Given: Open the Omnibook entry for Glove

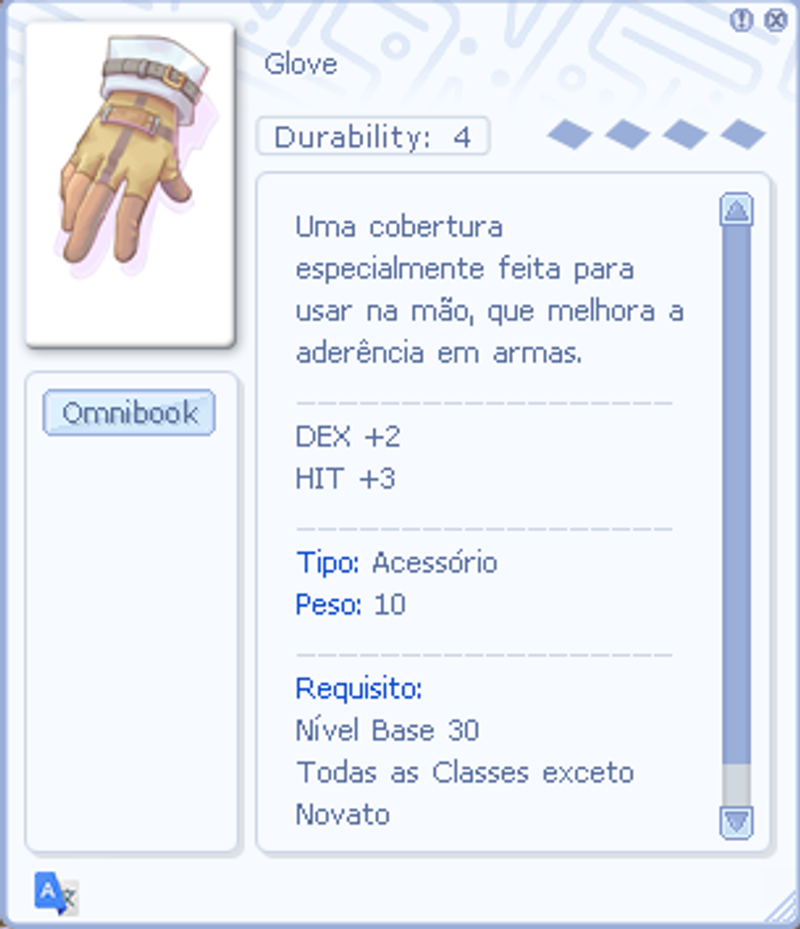Looking at the screenshot, I should [129, 413].
